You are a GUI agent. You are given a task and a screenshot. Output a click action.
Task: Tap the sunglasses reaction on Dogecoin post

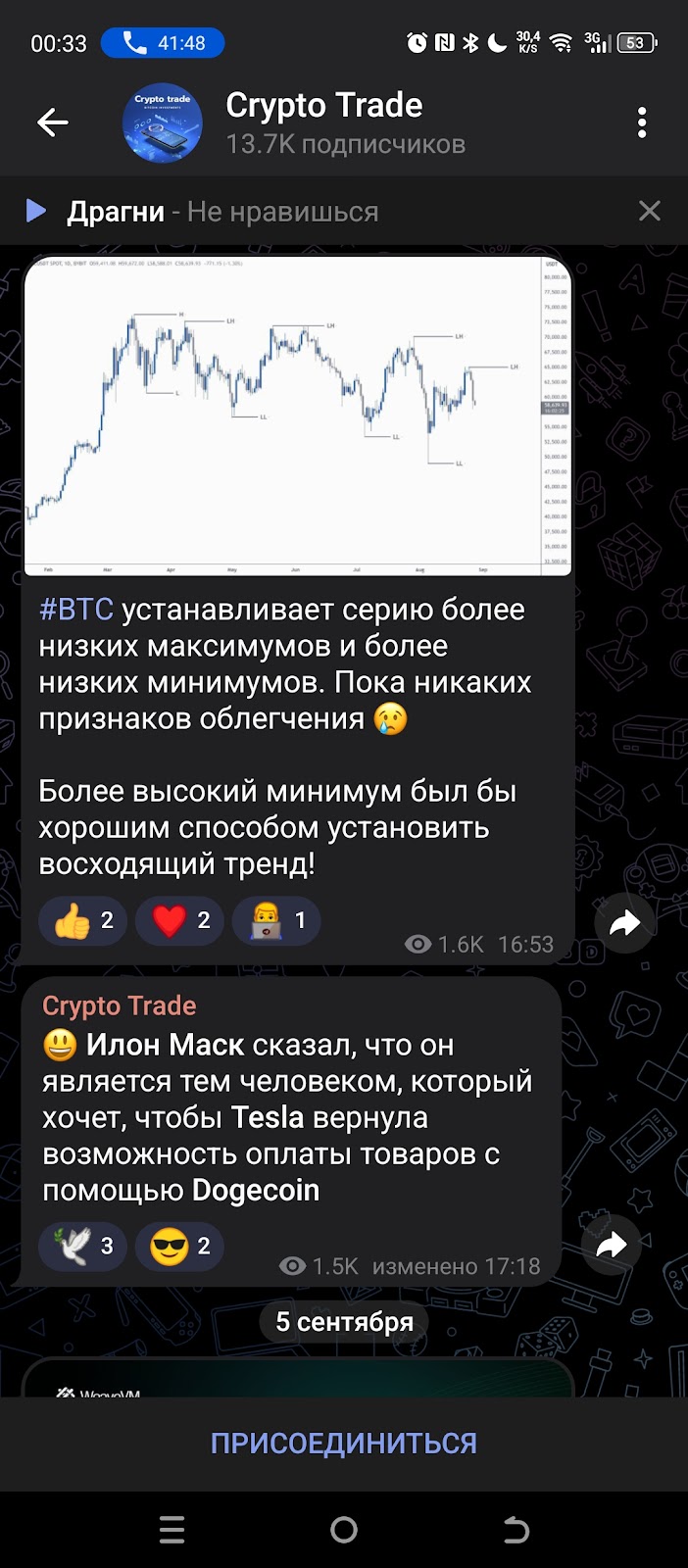pyautogui.click(x=179, y=1246)
